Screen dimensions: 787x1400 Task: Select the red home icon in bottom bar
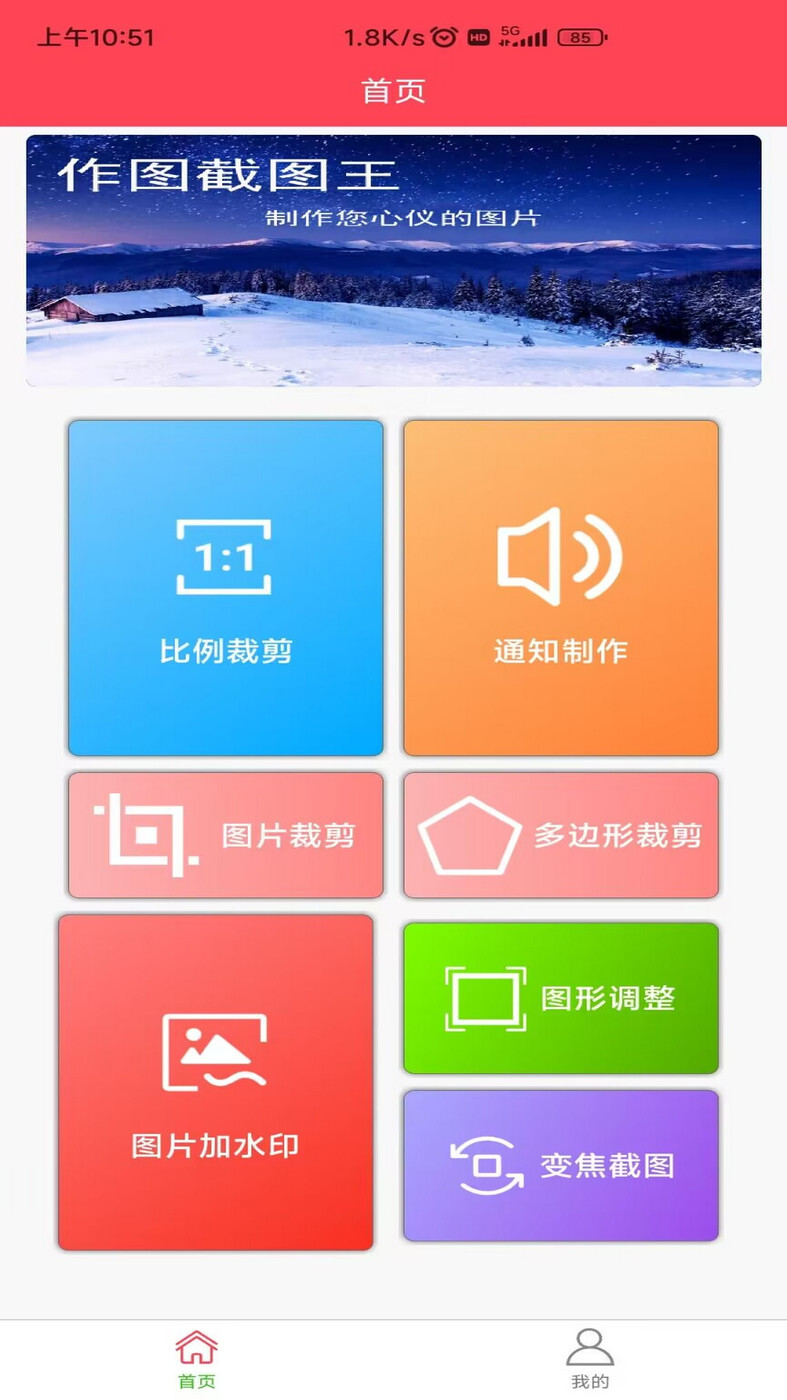pyautogui.click(x=197, y=1345)
